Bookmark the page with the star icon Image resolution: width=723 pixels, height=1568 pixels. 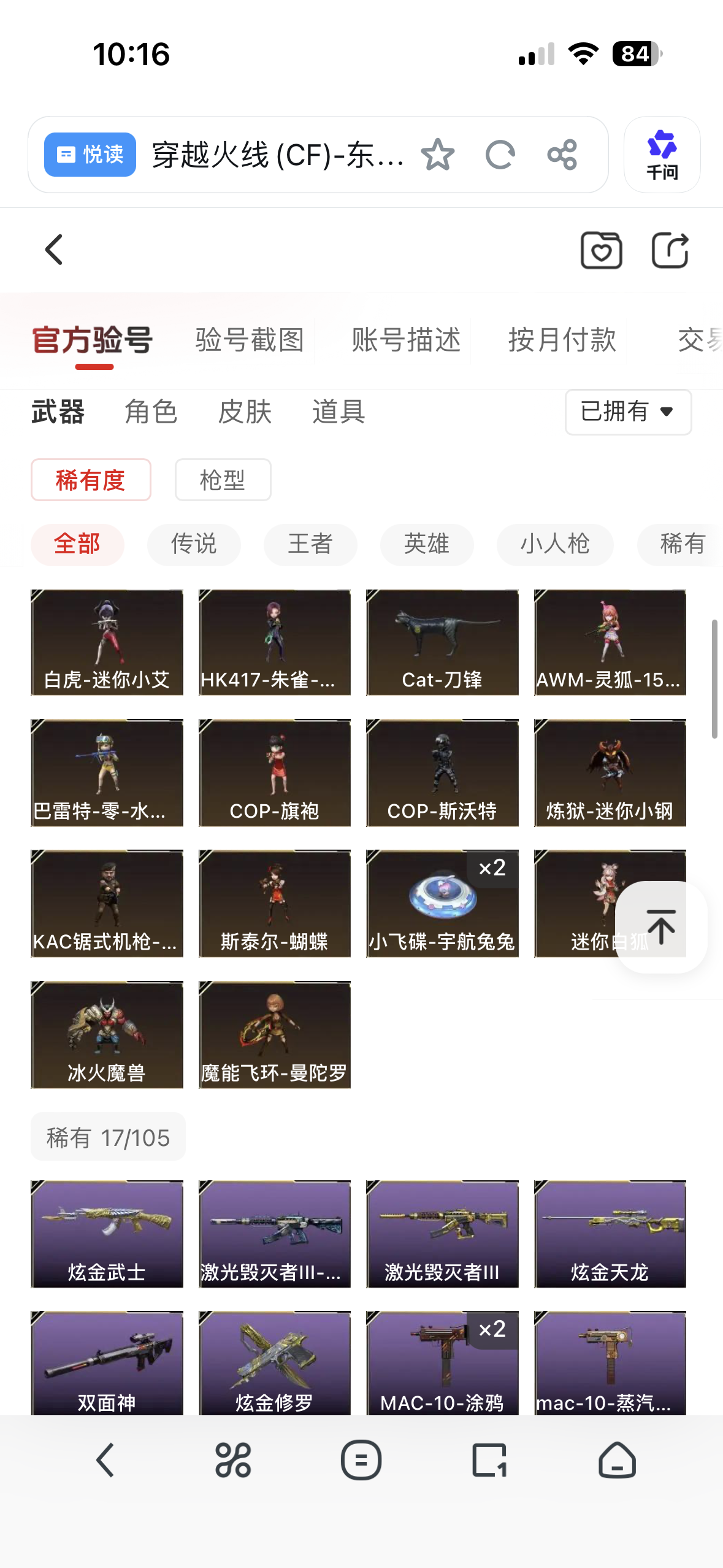point(438,155)
